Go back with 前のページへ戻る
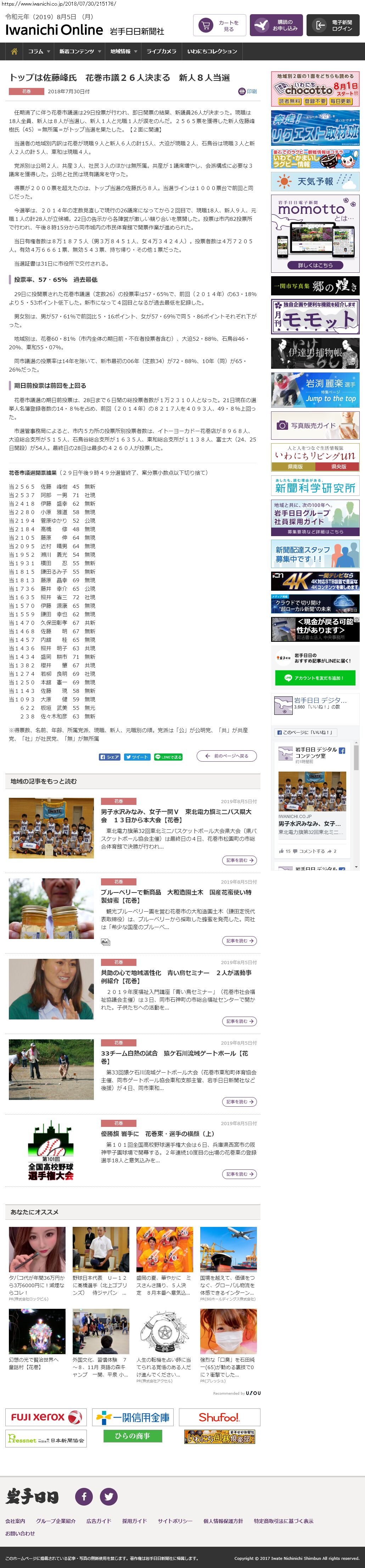Viewport: 365px width, 1568px height. [x=226, y=756]
